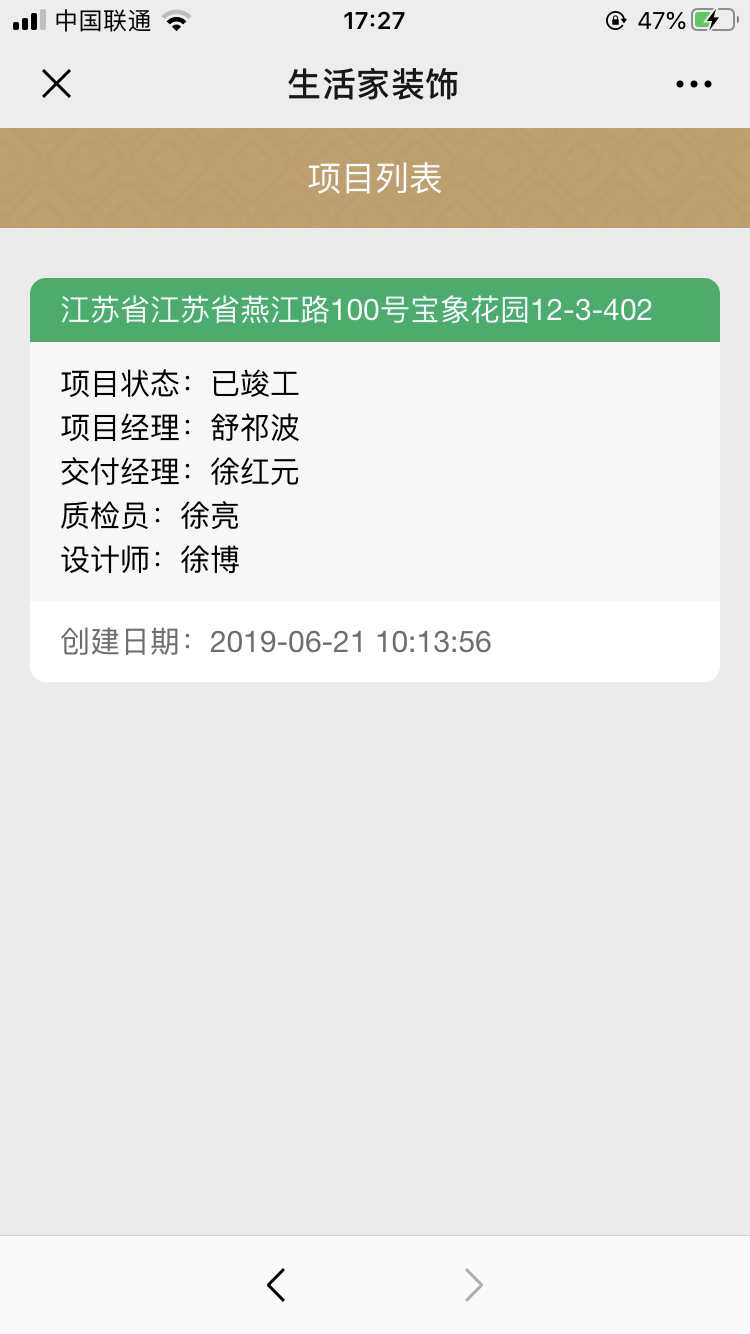Open the three-dot overflow menu
Screen dimensions: 750x1334
click(x=693, y=85)
